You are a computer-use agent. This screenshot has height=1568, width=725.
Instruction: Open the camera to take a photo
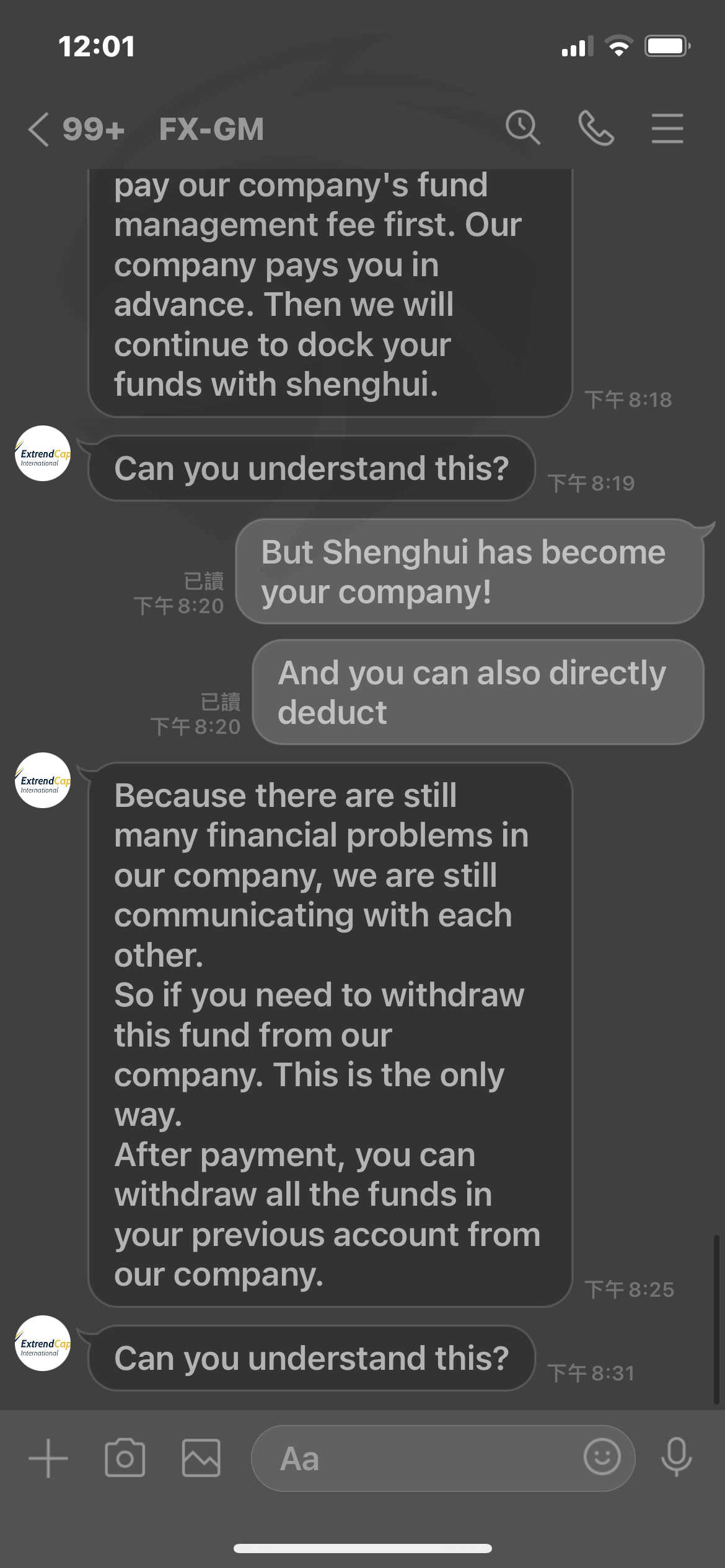tap(125, 1458)
